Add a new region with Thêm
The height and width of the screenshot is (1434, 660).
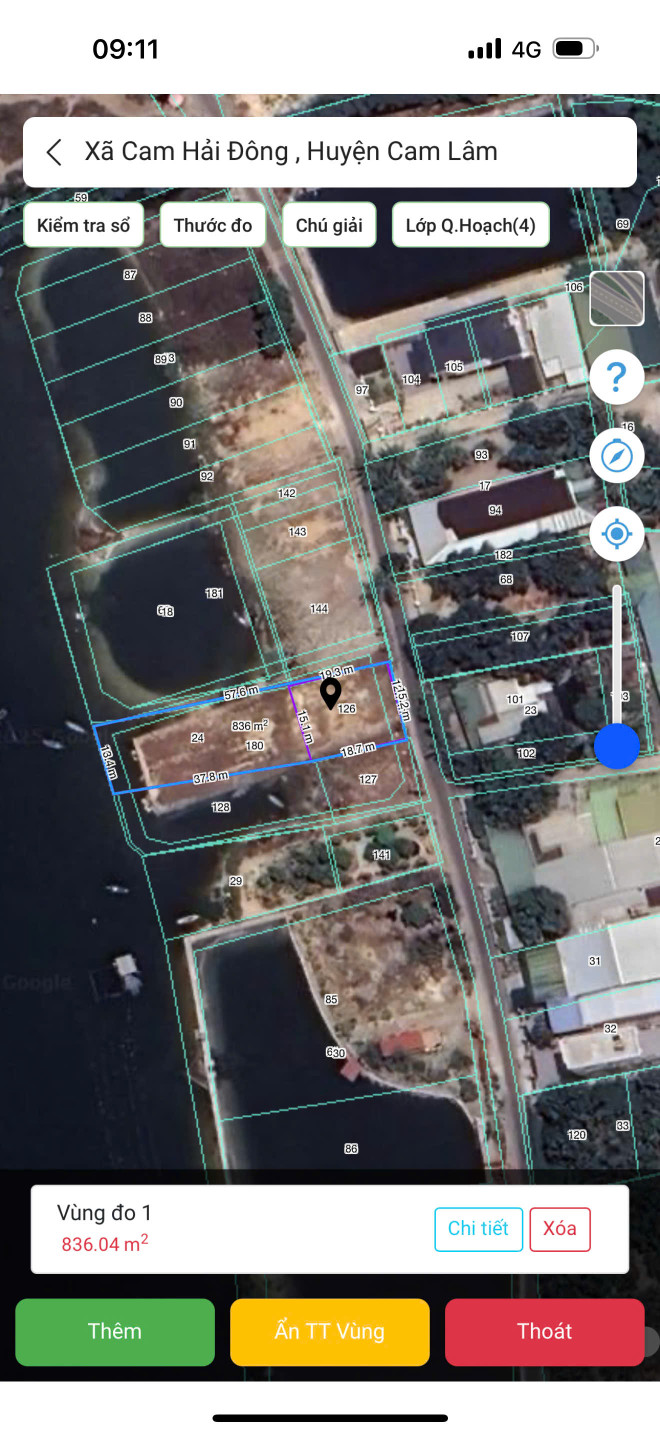coord(115,1331)
